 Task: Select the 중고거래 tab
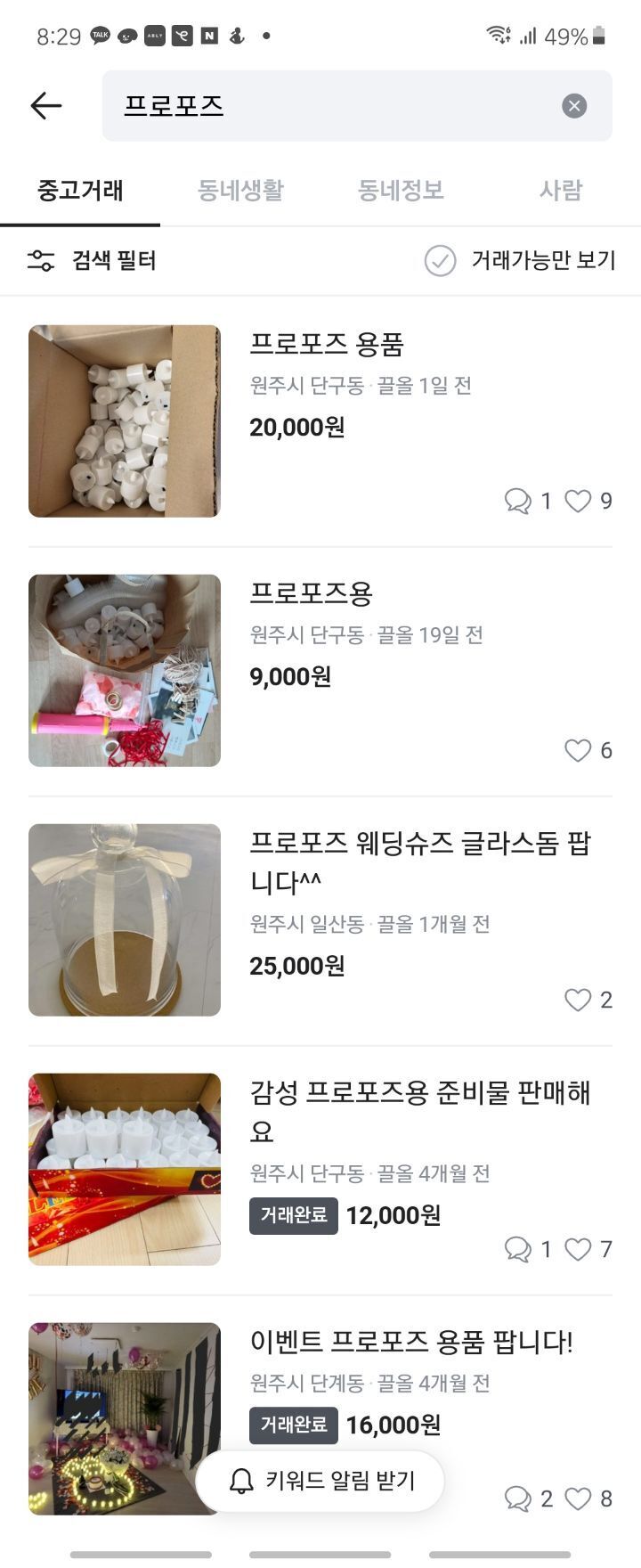coord(80,190)
